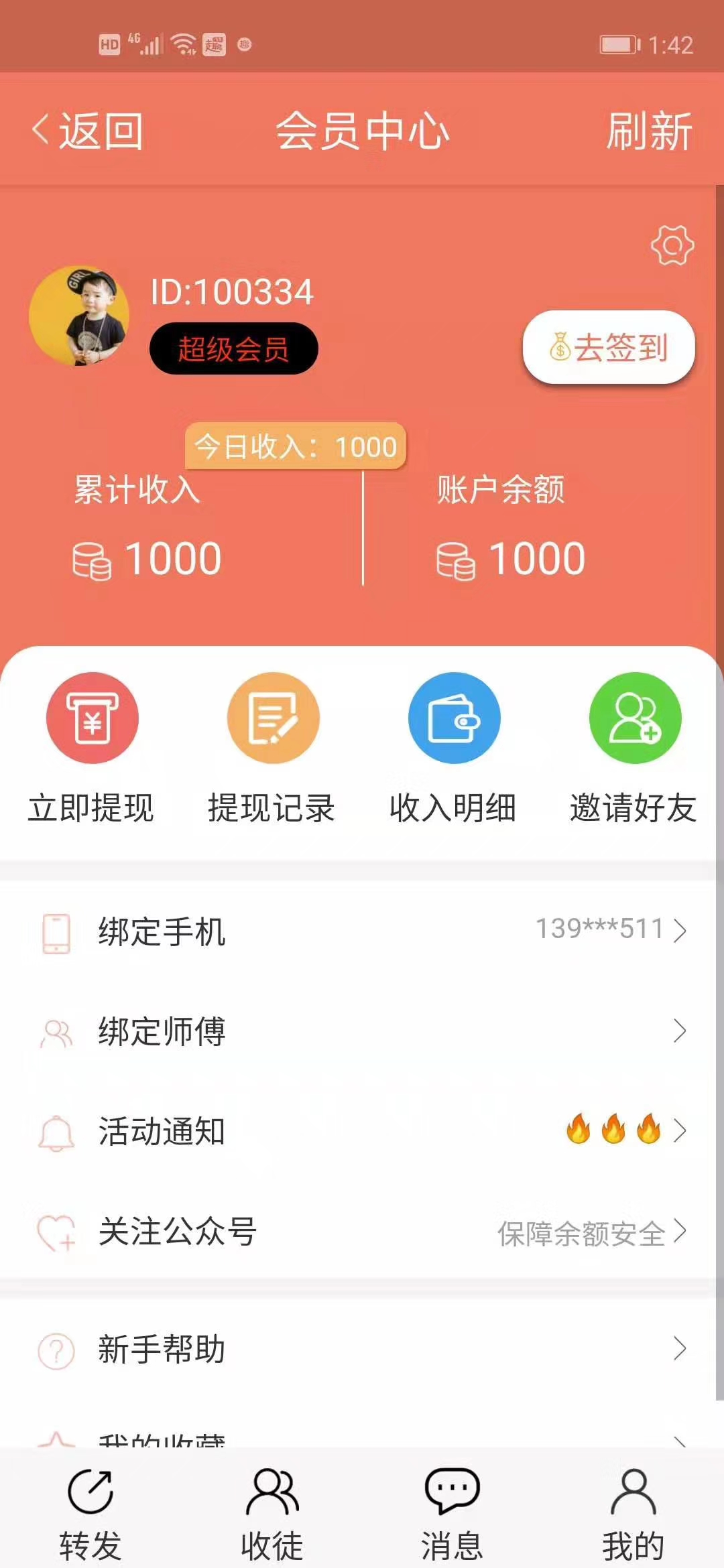Screen dimensions: 724x1568
Task: Open 活动通知 activity notifications
Action: coord(362,1131)
